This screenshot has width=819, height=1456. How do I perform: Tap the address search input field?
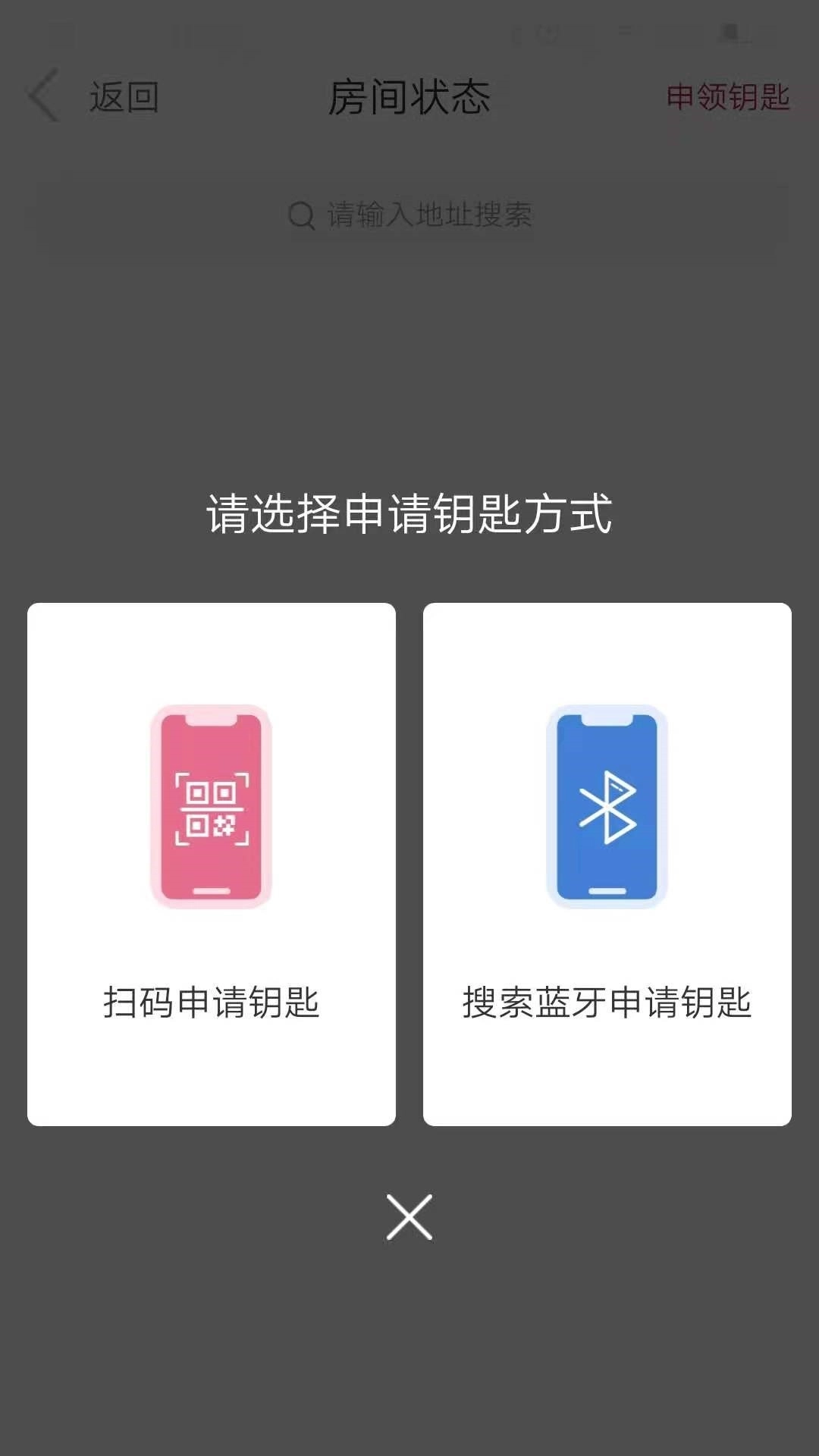[x=409, y=215]
